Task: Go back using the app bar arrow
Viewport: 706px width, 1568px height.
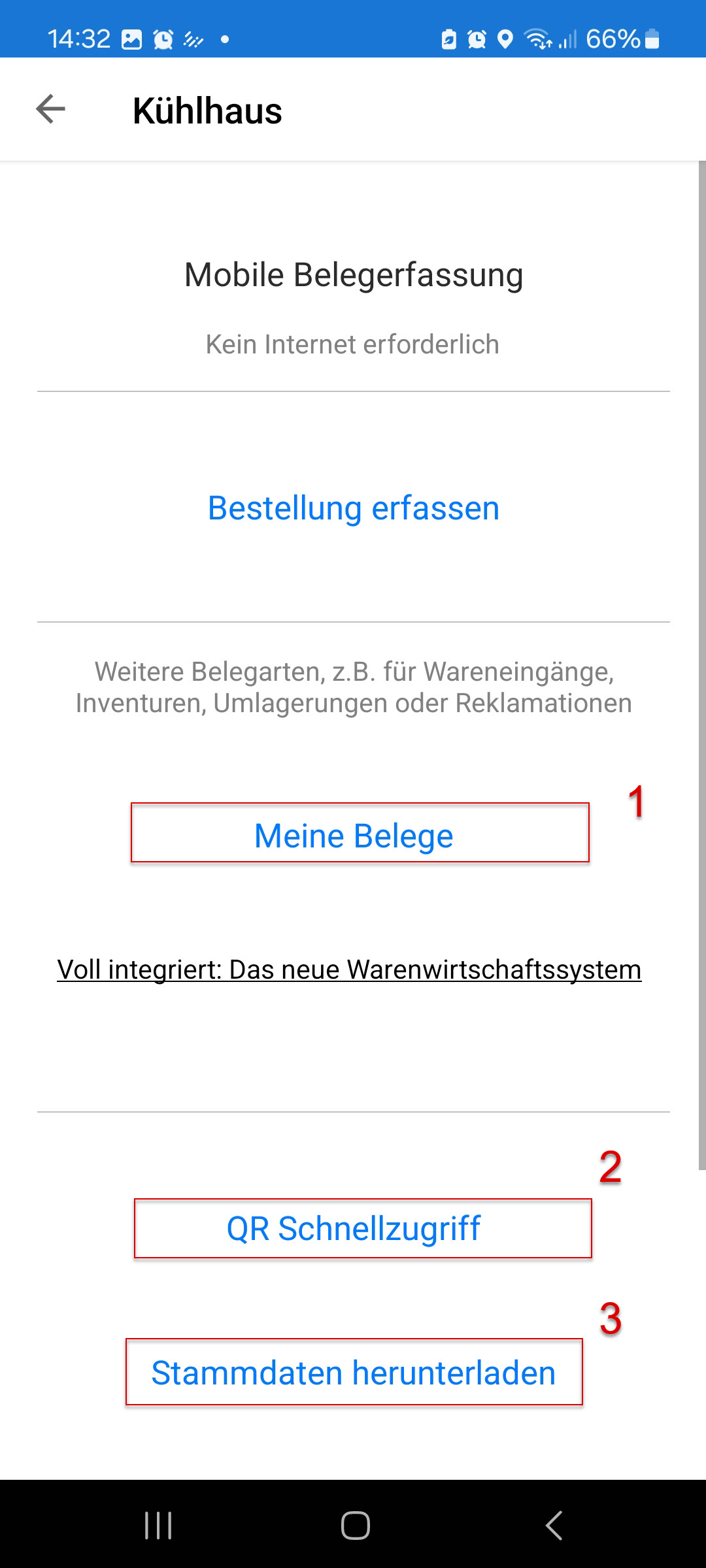Action: pos(50,109)
